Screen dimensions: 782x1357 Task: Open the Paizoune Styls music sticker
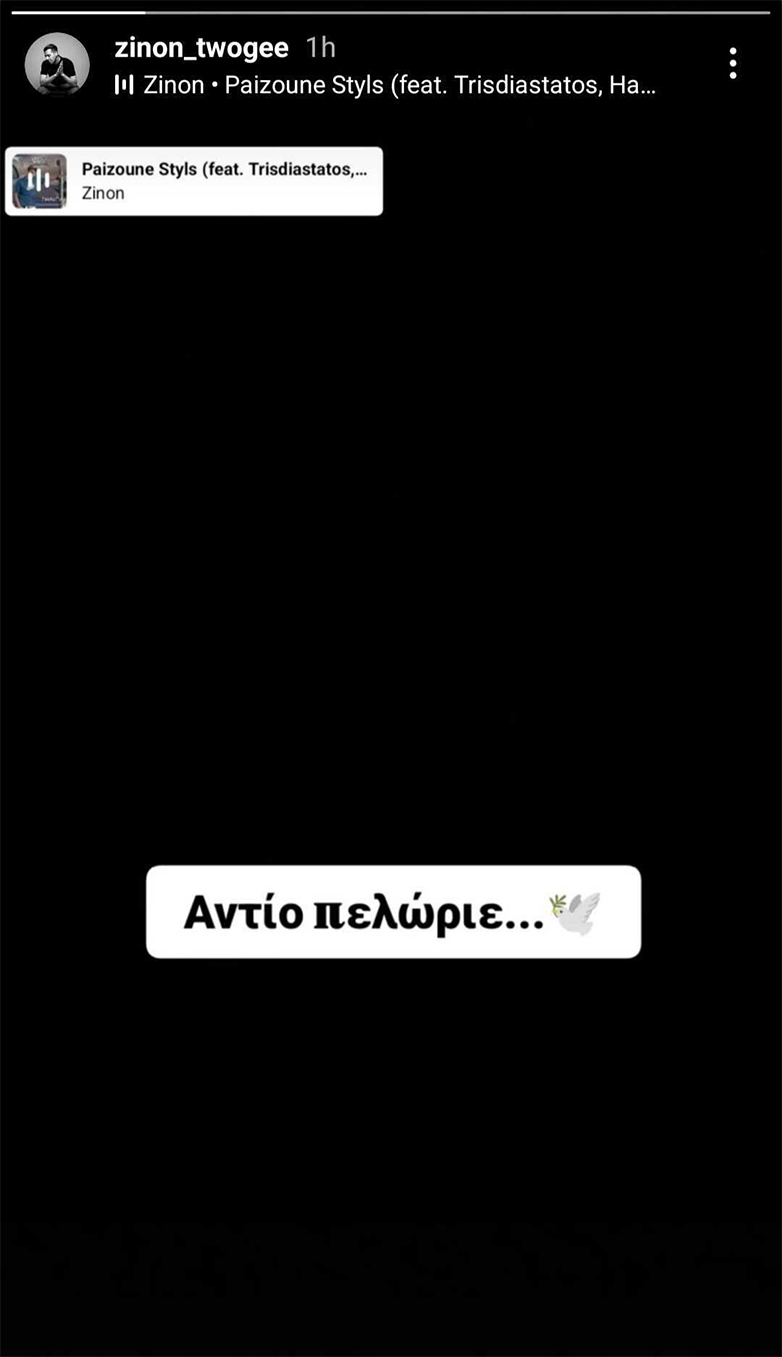click(194, 181)
